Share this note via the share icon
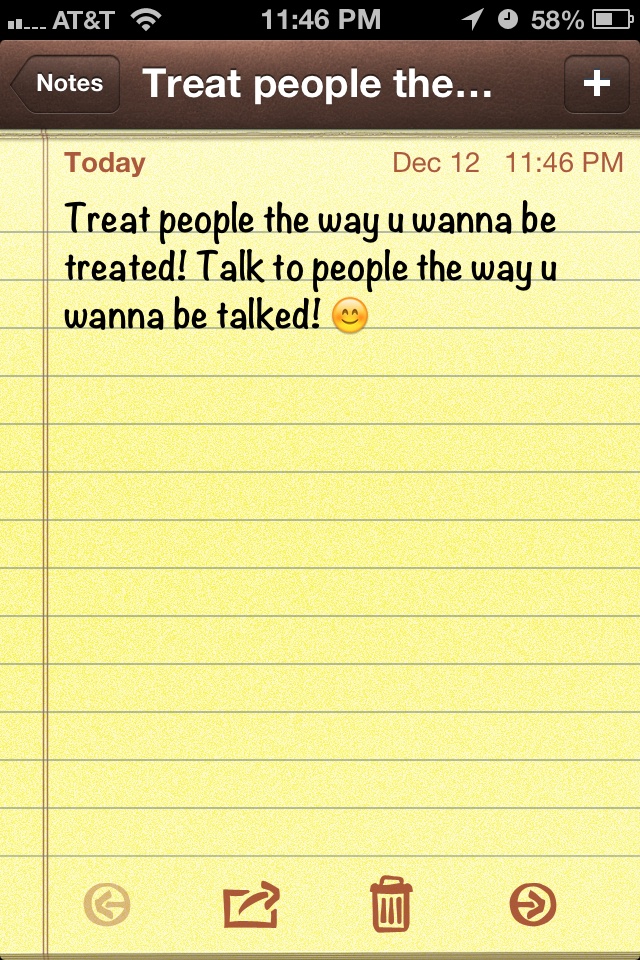This screenshot has height=960, width=640. click(250, 906)
